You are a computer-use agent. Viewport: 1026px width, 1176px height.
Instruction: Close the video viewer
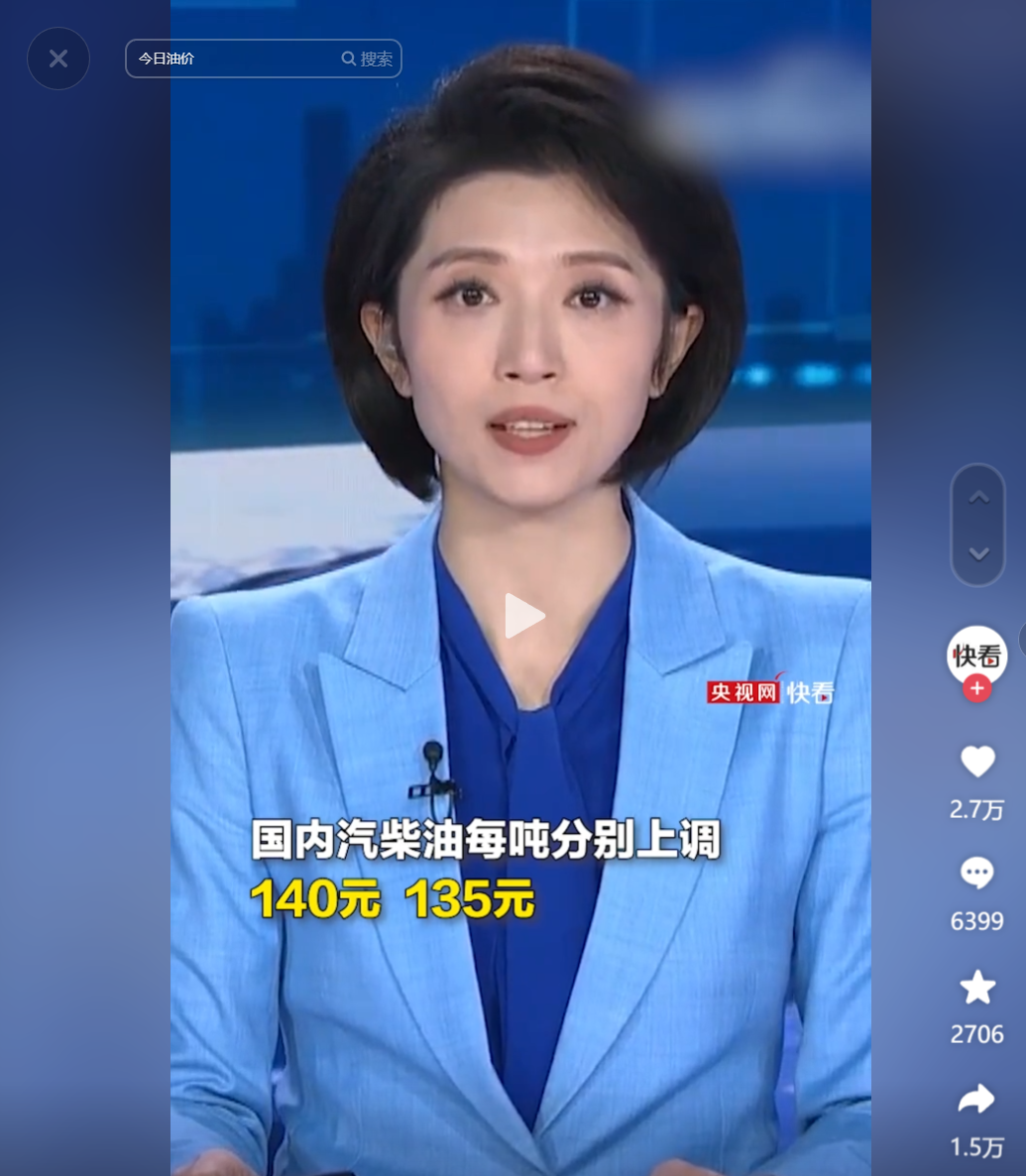point(58,59)
